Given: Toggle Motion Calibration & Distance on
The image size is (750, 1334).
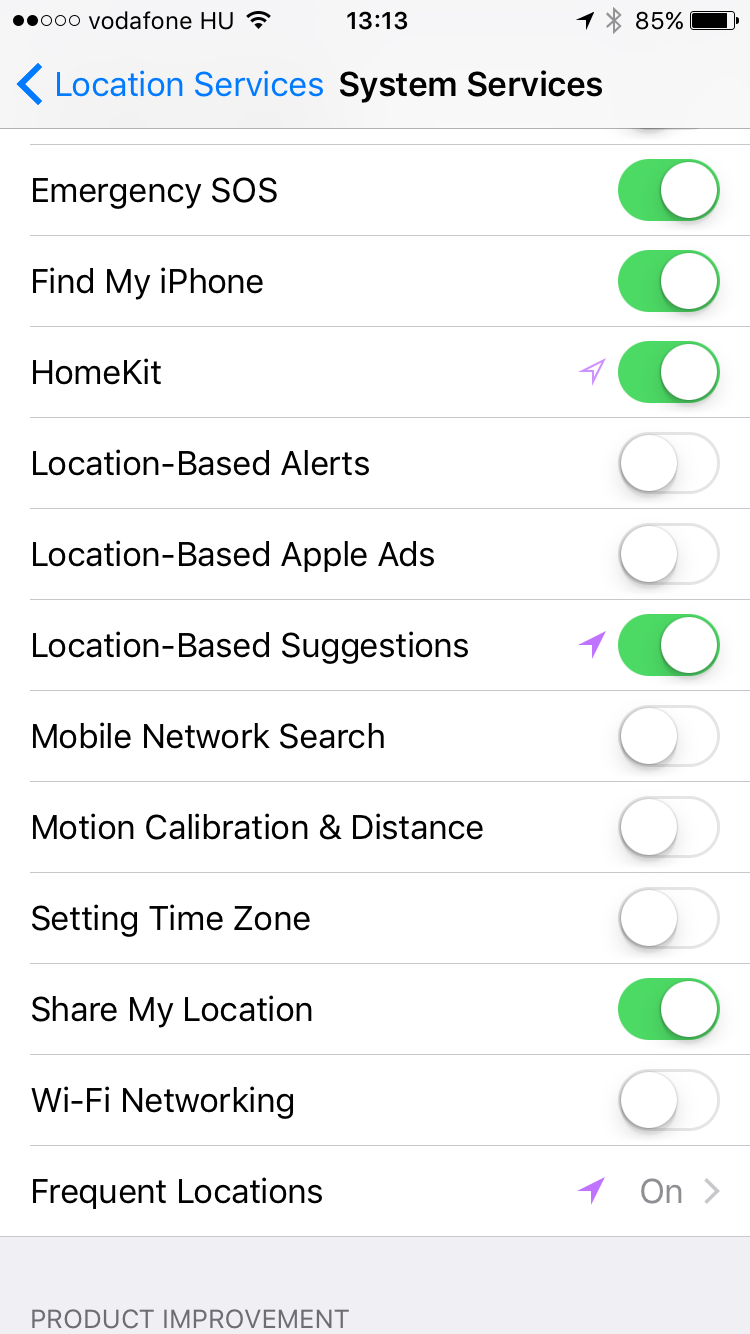Looking at the screenshot, I should pyautogui.click(x=669, y=827).
